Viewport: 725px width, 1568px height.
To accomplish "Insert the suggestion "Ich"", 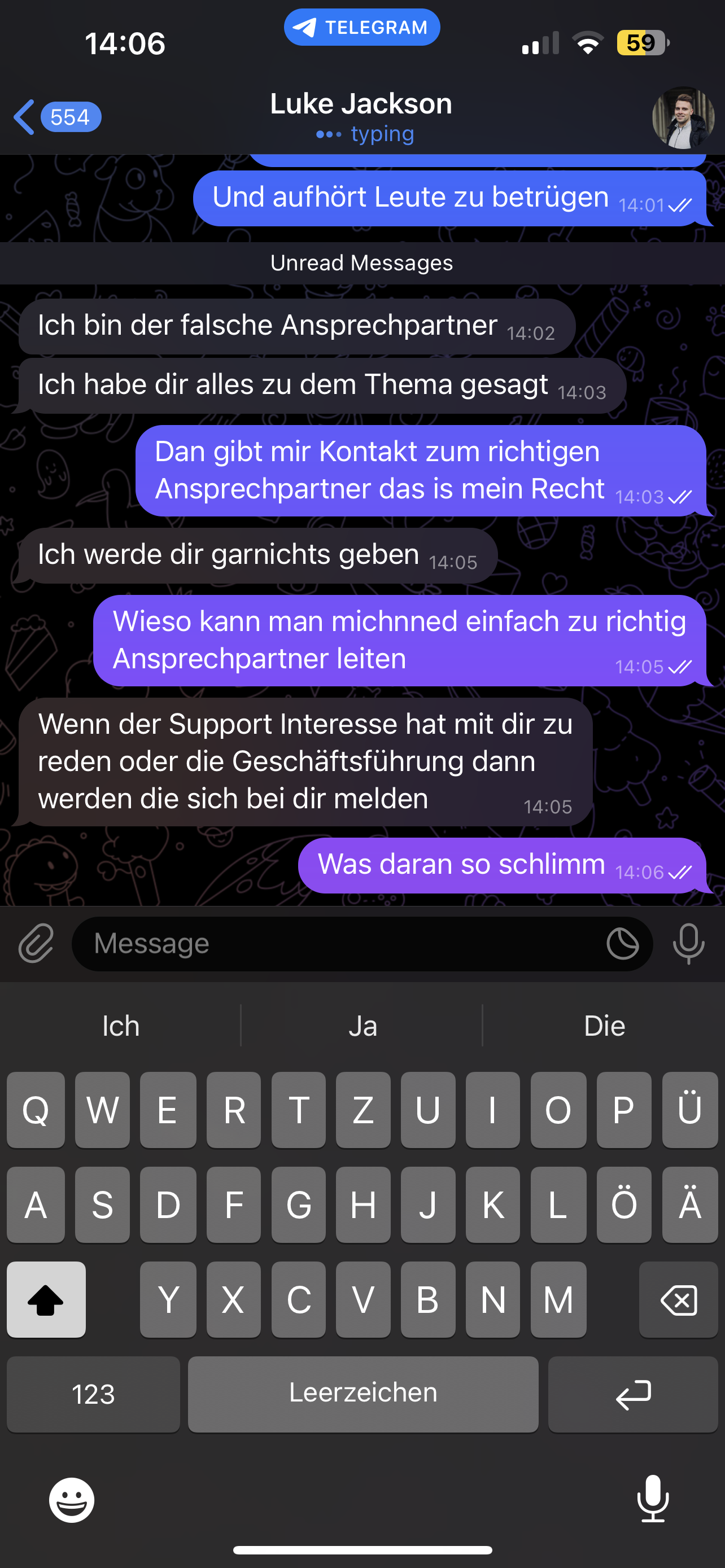I will click(120, 1026).
